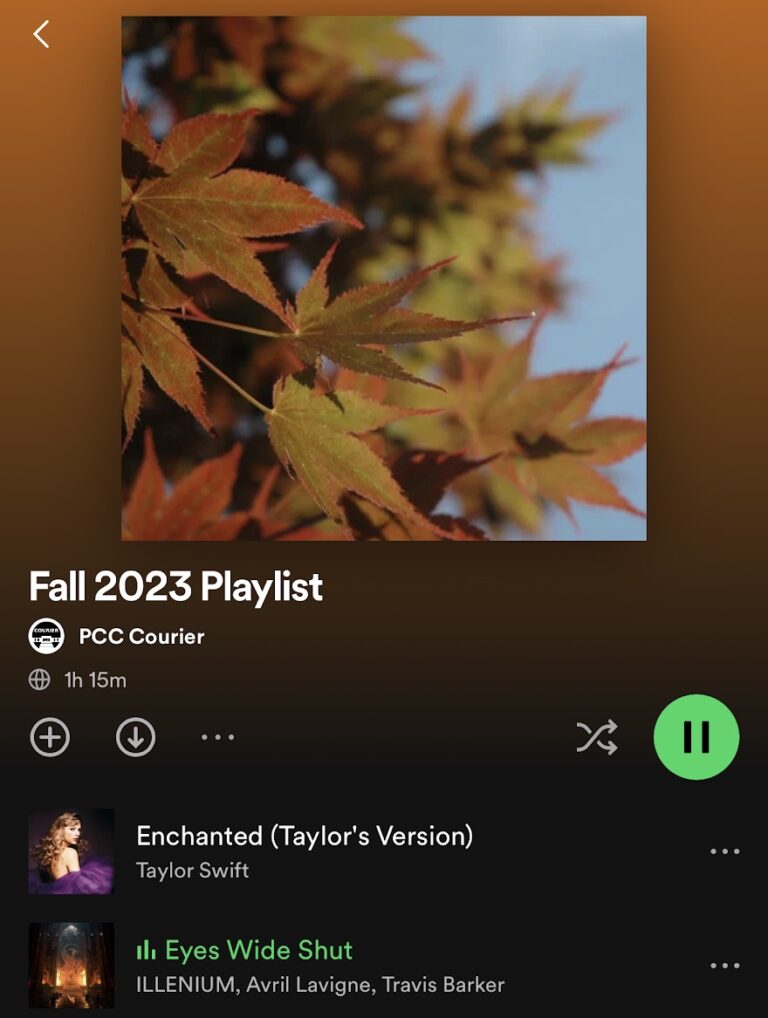Download the Fall 2023 Playlist
The image size is (768, 1018).
[x=136, y=738]
